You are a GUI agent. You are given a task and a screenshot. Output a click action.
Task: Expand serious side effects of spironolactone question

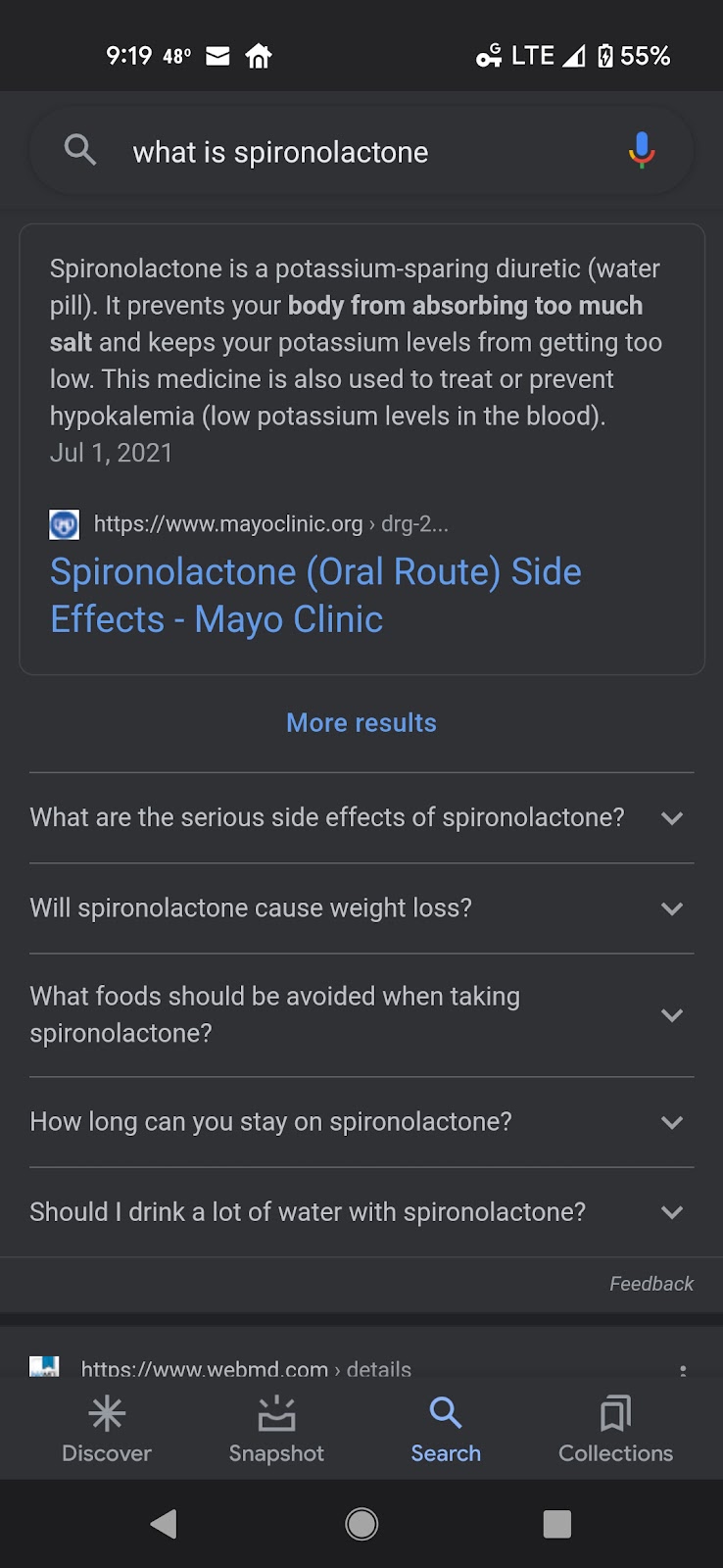click(361, 817)
